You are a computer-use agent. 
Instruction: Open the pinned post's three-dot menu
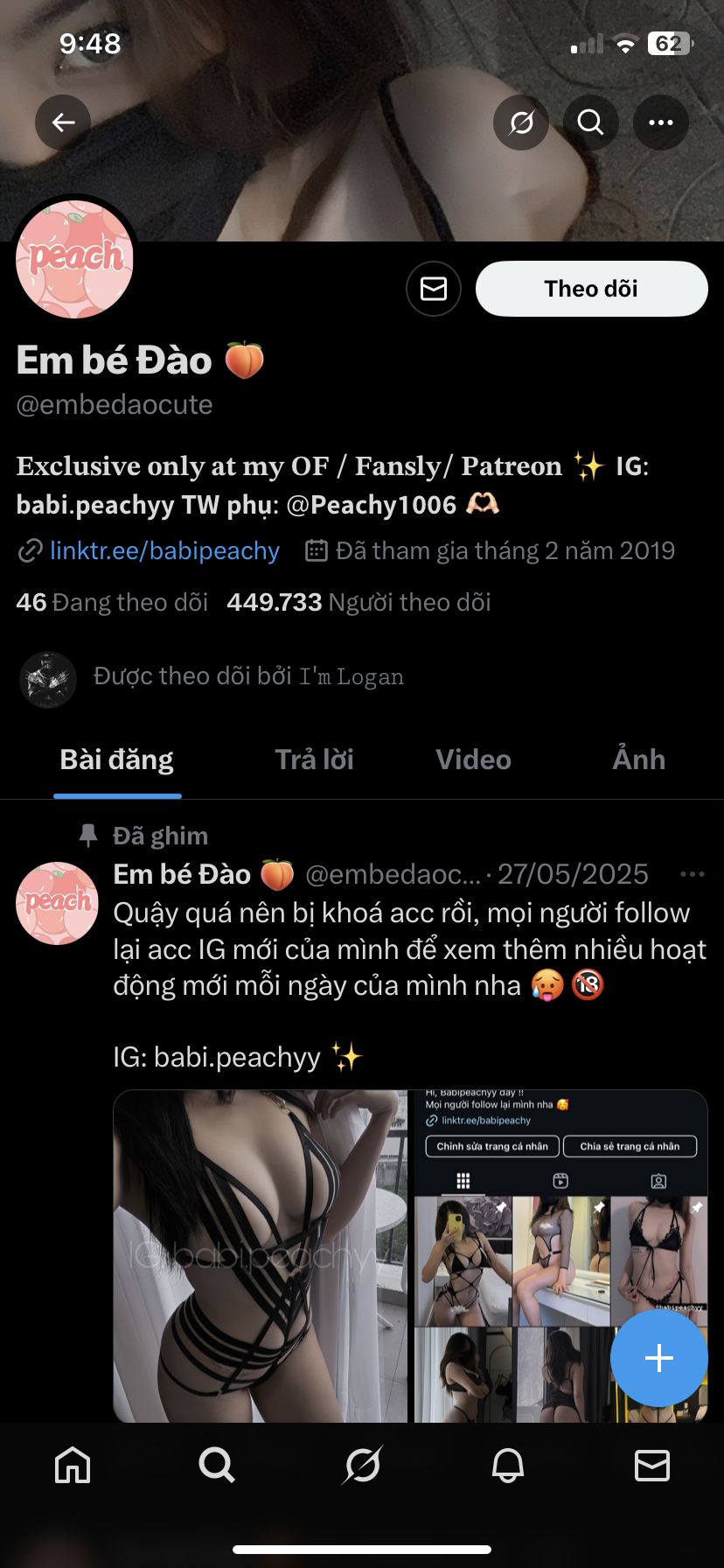point(692,874)
